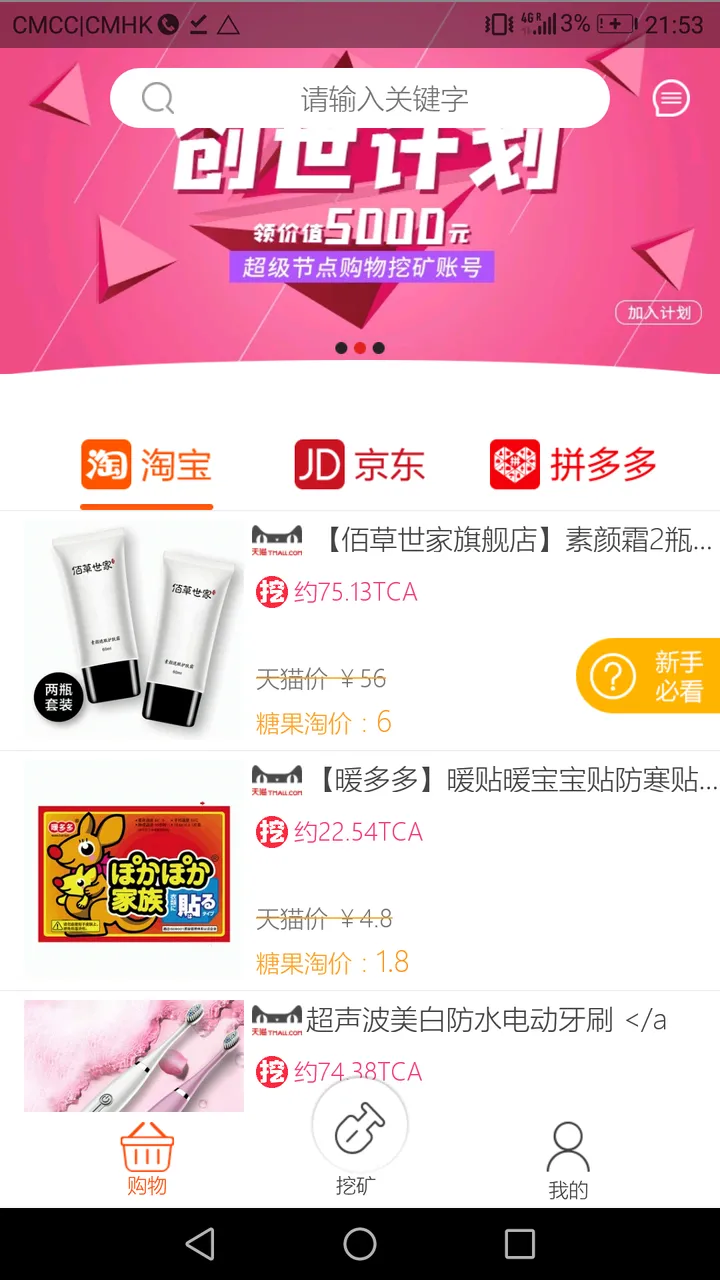720x1280 pixels.
Task: Switch to the 拼多多 tab
Action: pyautogui.click(x=574, y=465)
